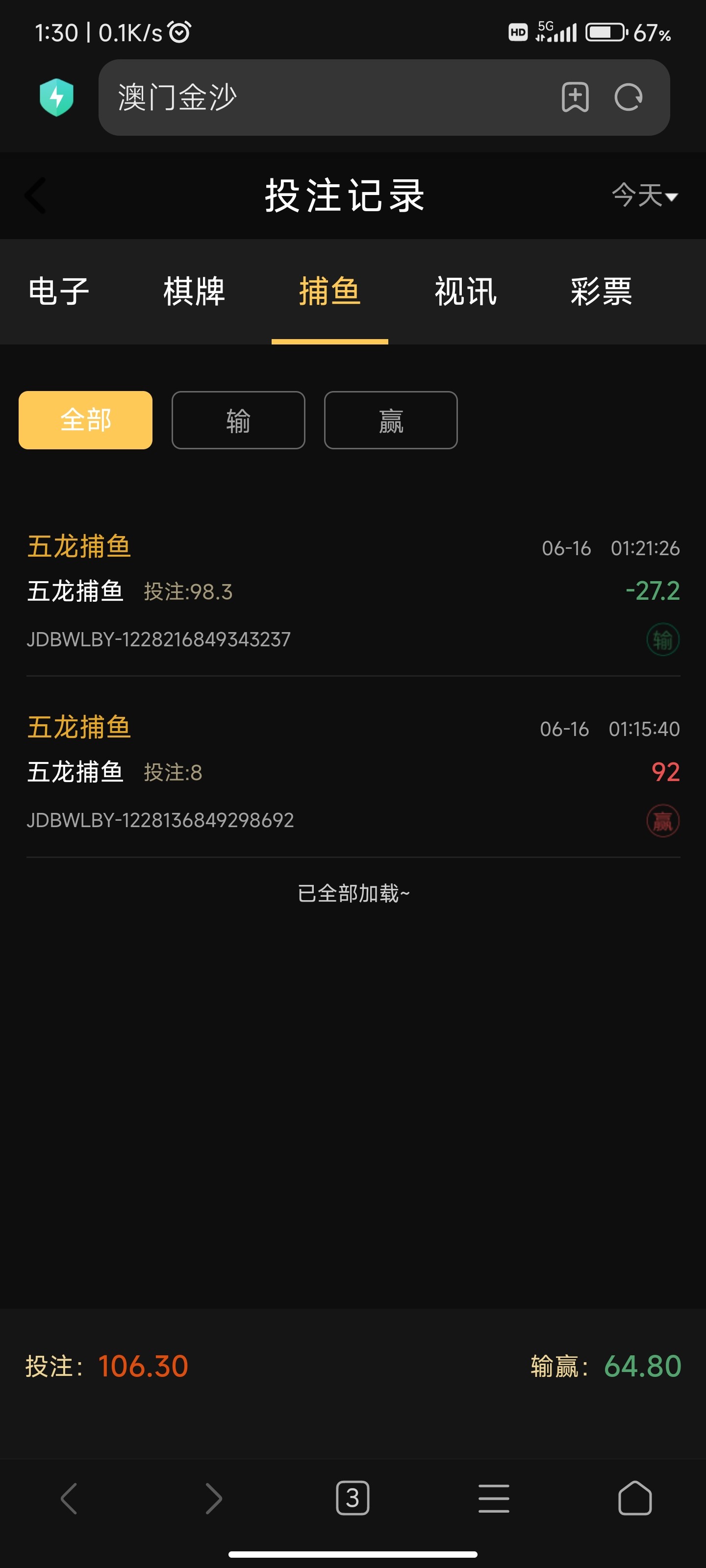Open record JDBWLBY-1228136849298692
The image size is (706, 1568).
coord(353,772)
